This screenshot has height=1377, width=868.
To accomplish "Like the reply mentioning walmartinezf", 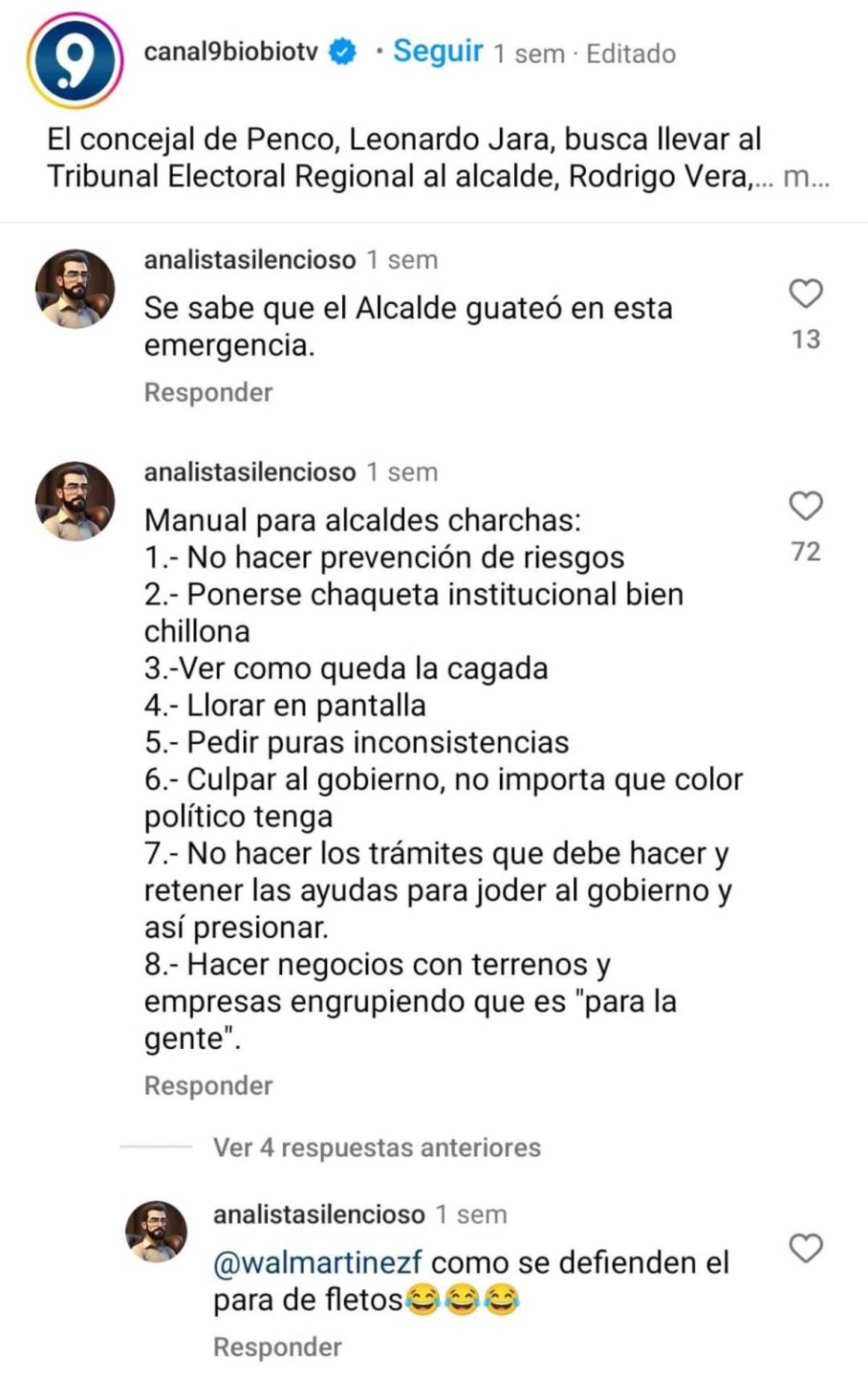I will click(806, 1248).
